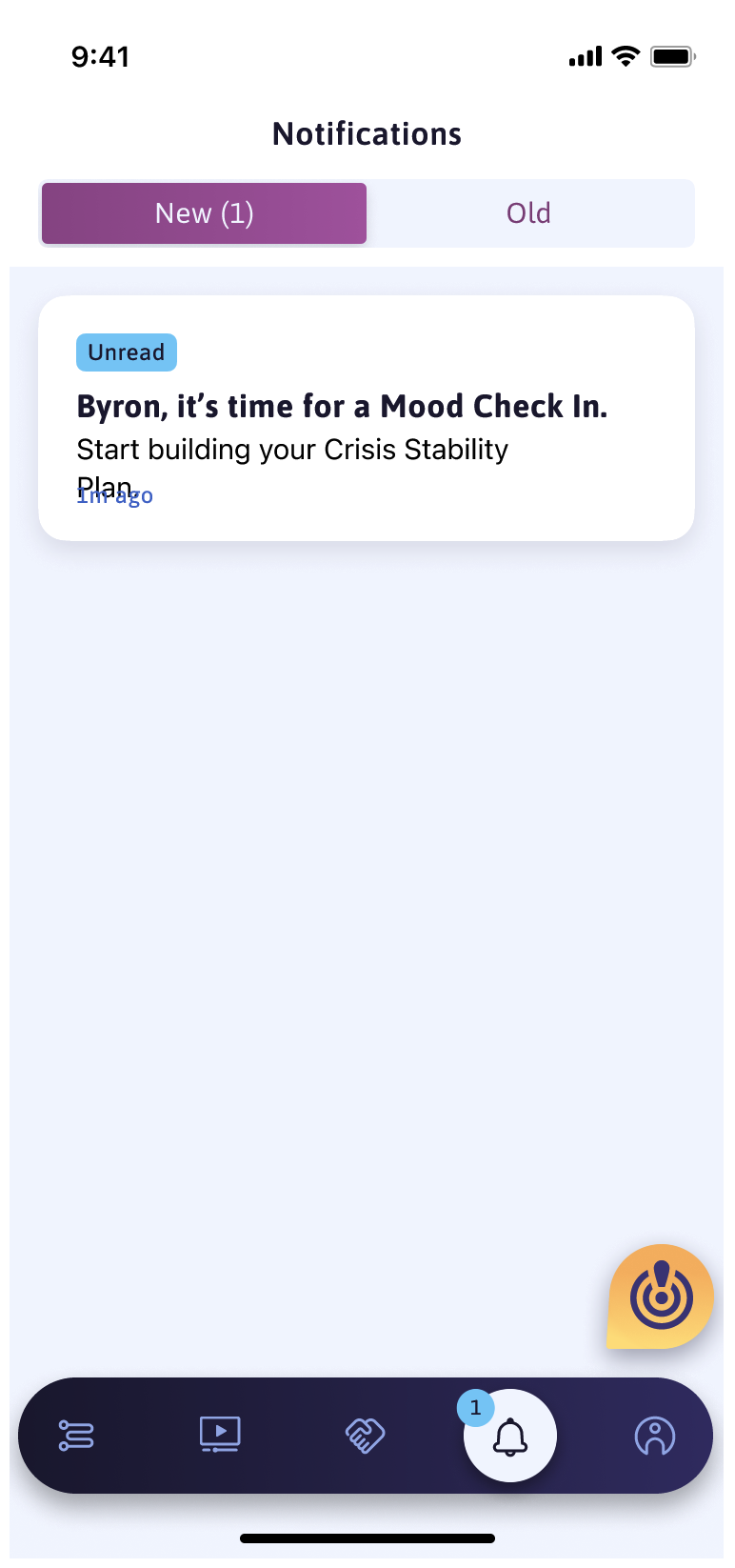Tap the notifications bell in bottom bar
The height and width of the screenshot is (1568, 735).
[510, 1436]
